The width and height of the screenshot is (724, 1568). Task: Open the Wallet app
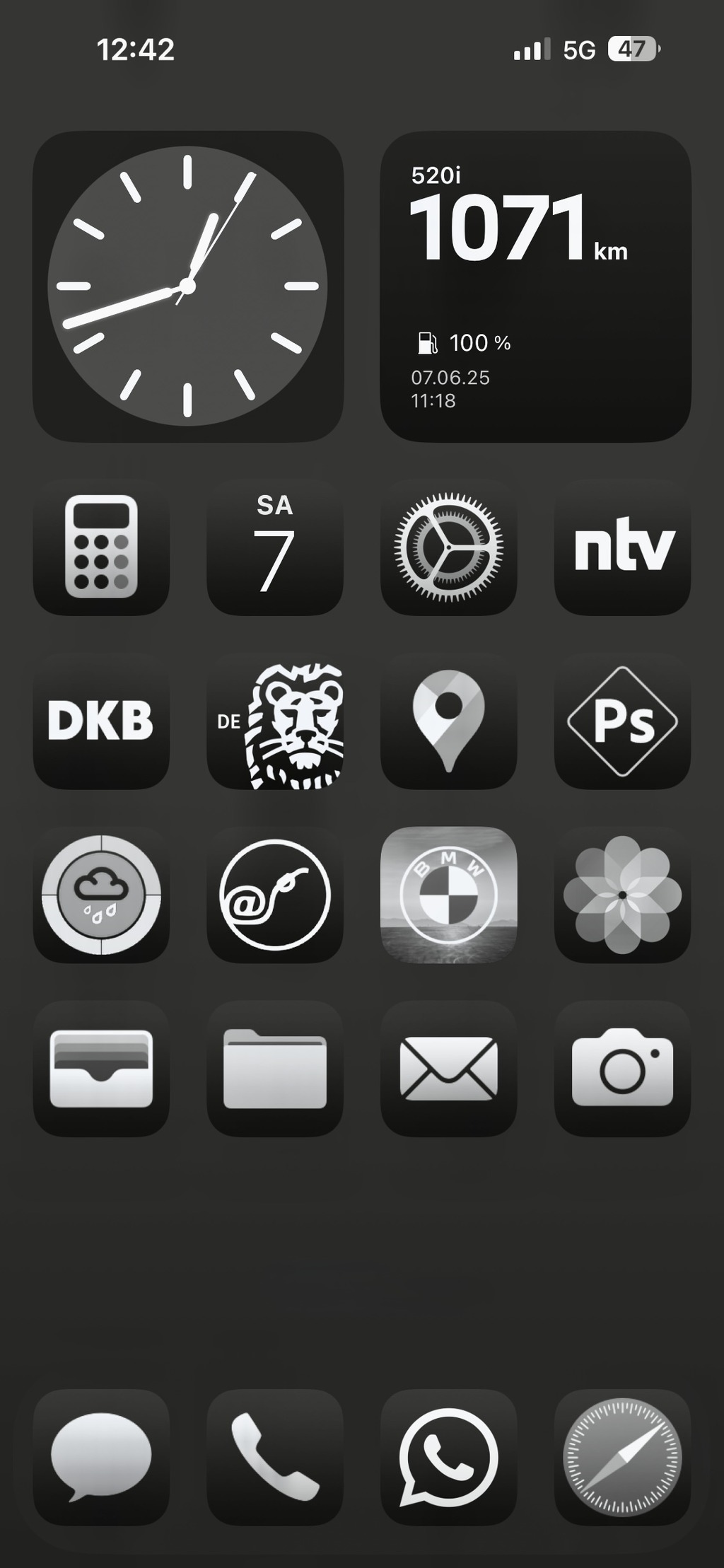click(x=101, y=1069)
